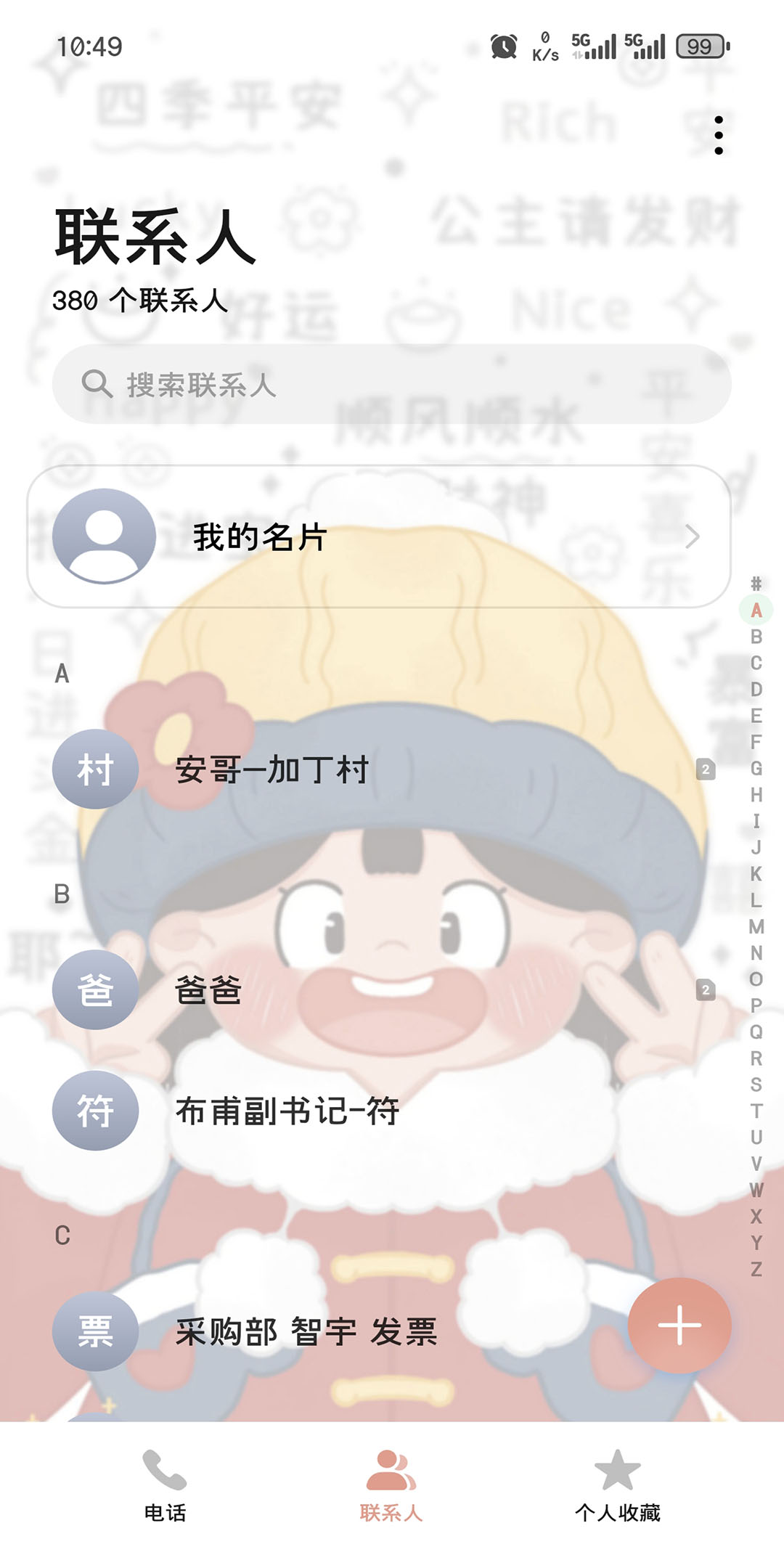
Task: Jump to the # section in index
Action: (756, 583)
